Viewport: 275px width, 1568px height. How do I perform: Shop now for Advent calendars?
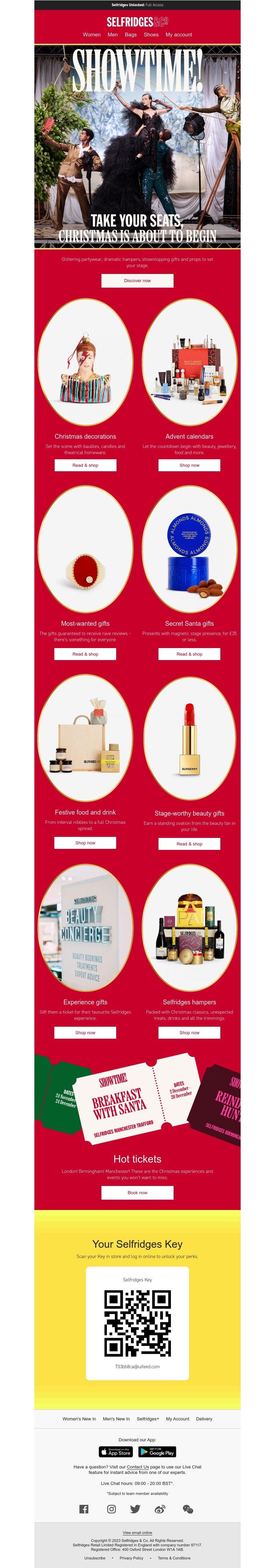pos(189,465)
